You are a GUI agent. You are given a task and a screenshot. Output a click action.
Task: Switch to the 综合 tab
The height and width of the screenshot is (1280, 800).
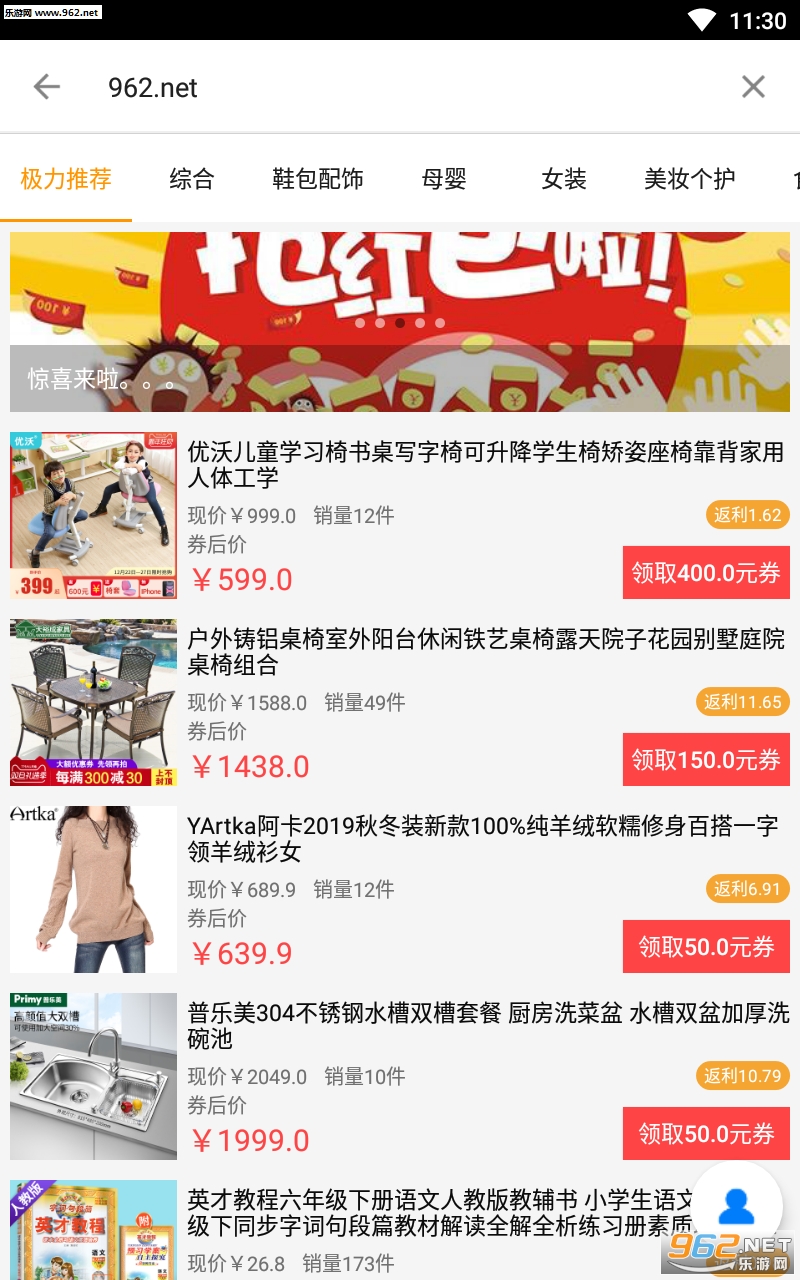[192, 179]
